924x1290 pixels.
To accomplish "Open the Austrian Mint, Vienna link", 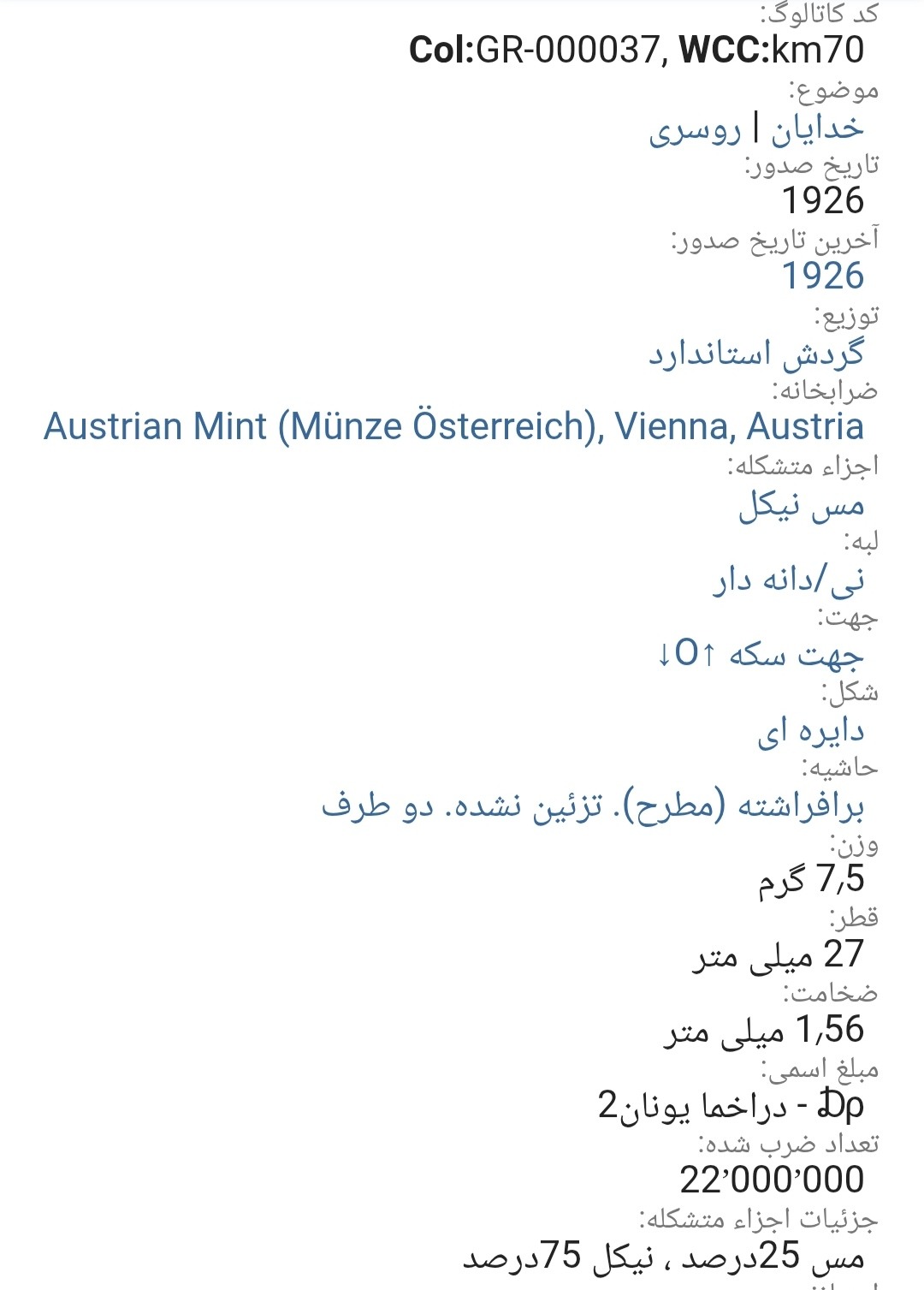I will 453,426.
